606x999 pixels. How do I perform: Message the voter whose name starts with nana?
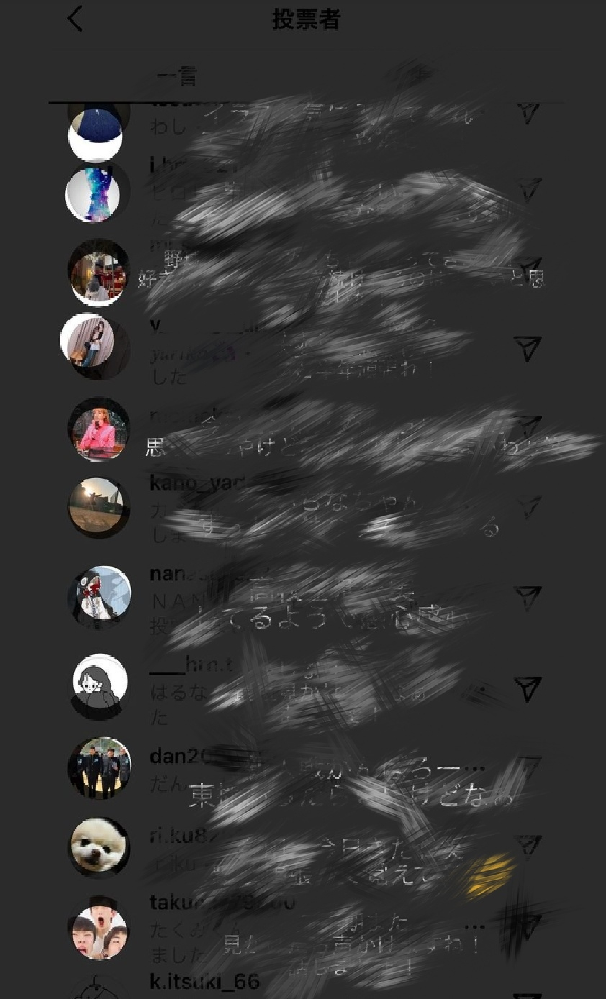[527, 597]
